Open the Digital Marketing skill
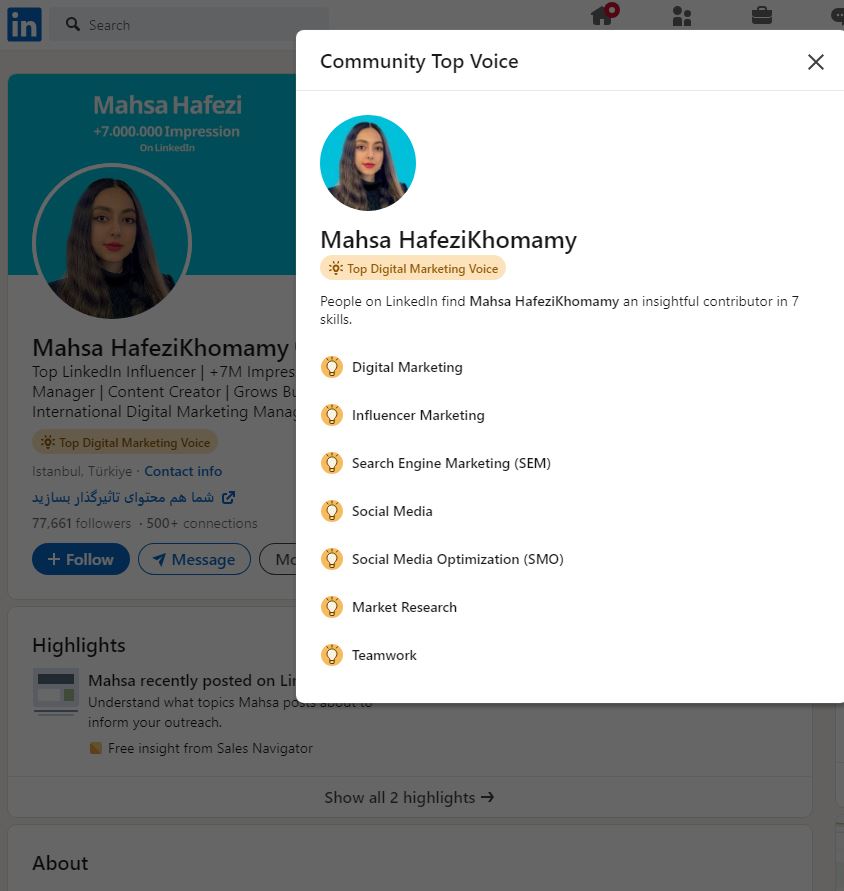This screenshot has width=844, height=891. pyautogui.click(x=407, y=367)
